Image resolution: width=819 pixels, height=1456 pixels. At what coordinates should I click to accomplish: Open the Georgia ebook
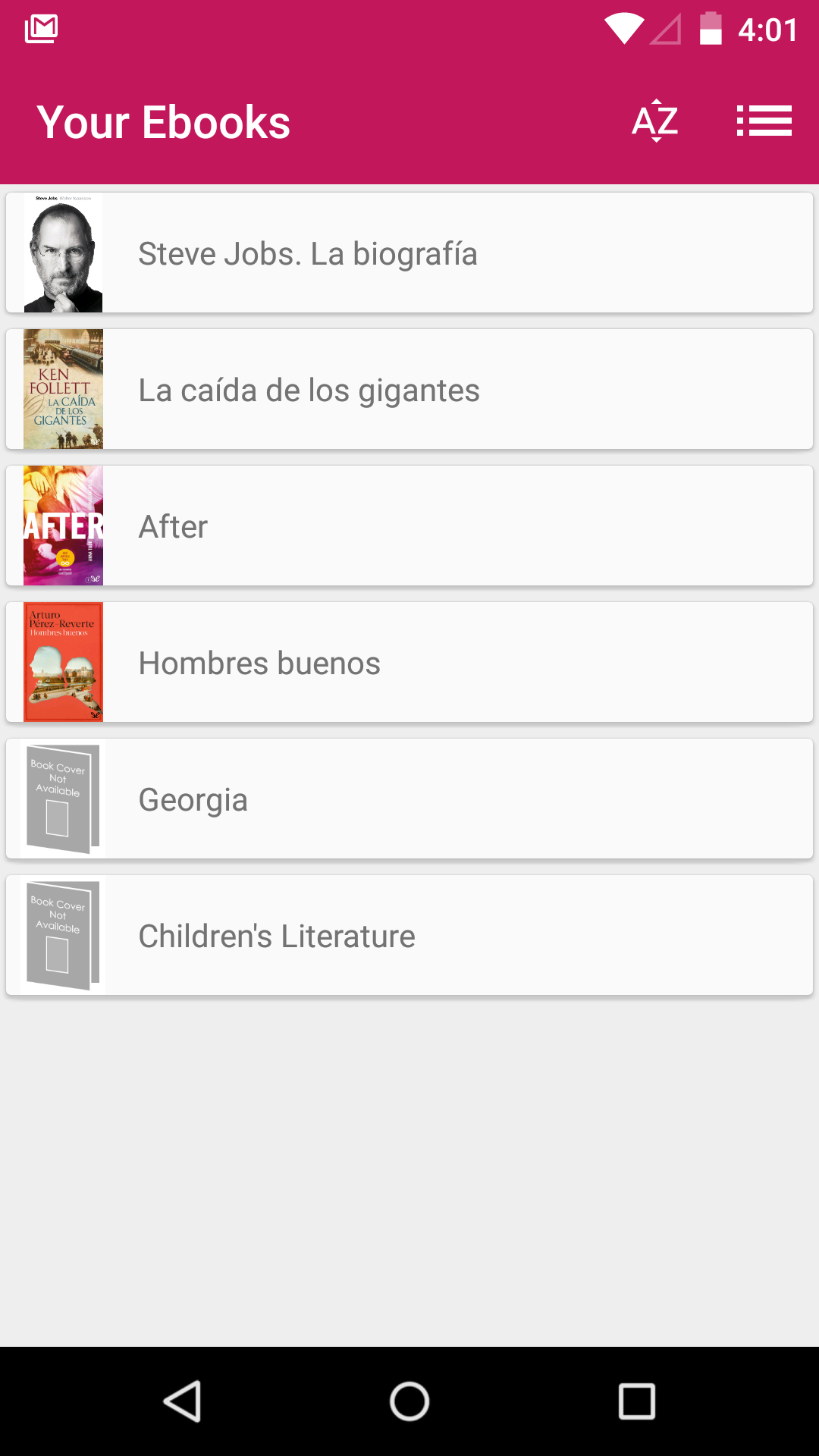[x=409, y=799]
